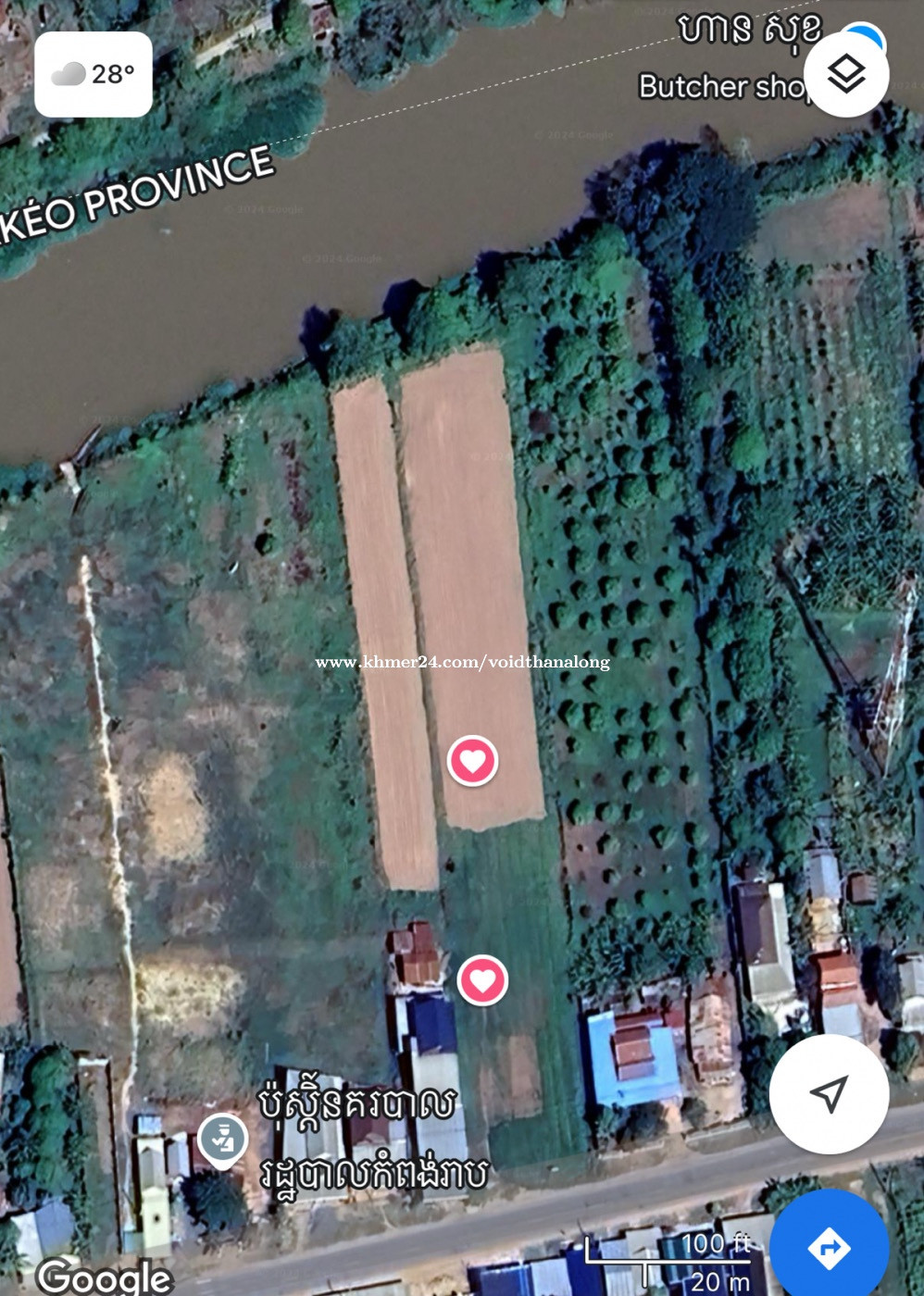This screenshot has height=1296, width=924.
Task: Open the Butcher shop place label
Action: [722, 86]
